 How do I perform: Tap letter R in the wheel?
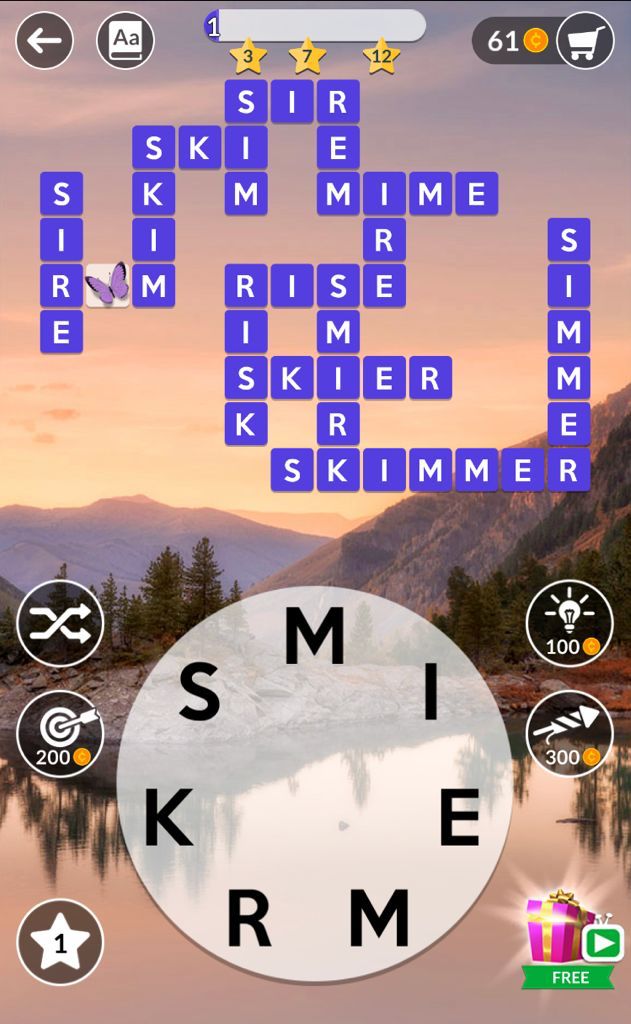point(249,918)
